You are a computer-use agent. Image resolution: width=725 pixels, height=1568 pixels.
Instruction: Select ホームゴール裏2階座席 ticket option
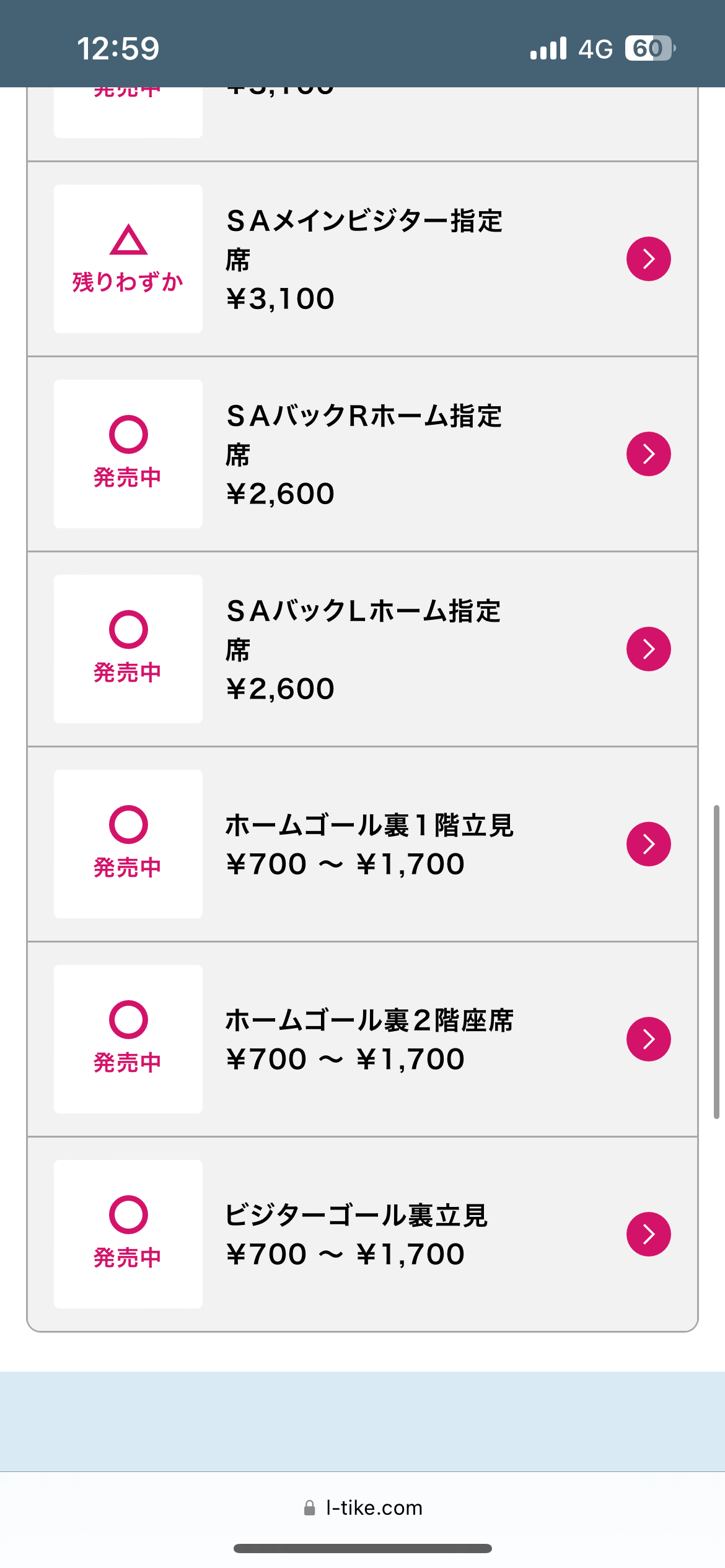pos(648,1039)
